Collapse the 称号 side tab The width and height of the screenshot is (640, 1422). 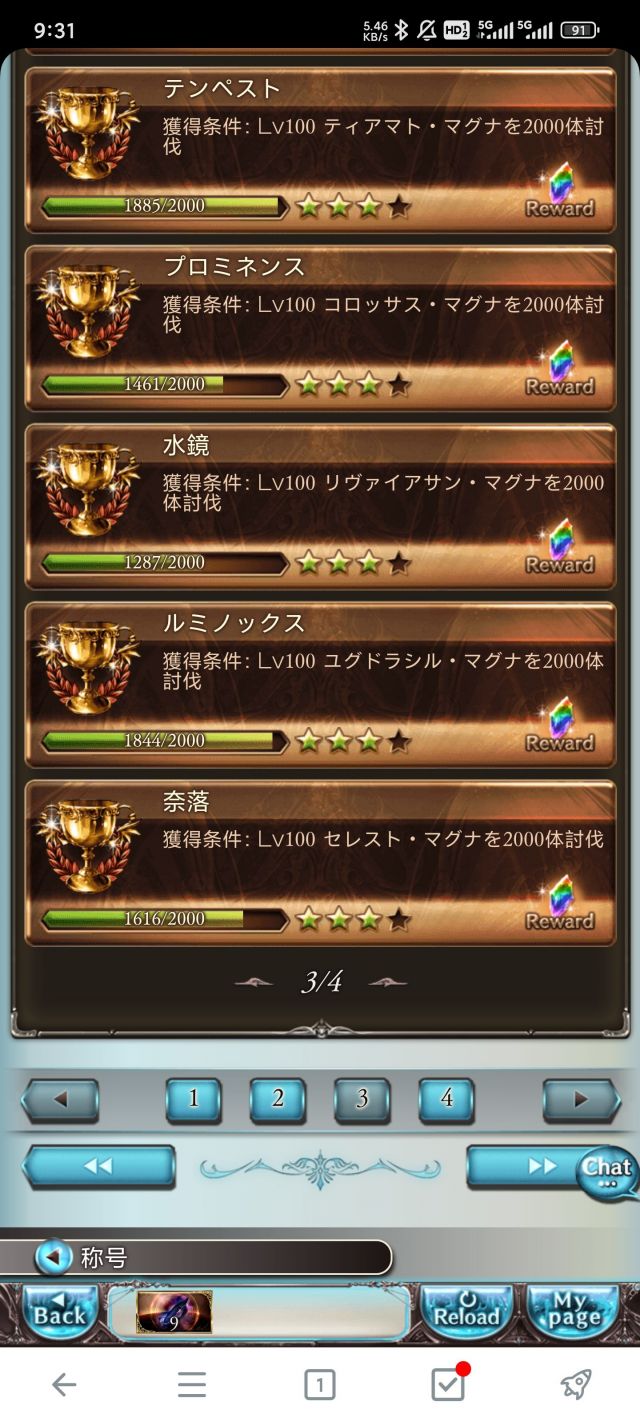[x=54, y=1257]
